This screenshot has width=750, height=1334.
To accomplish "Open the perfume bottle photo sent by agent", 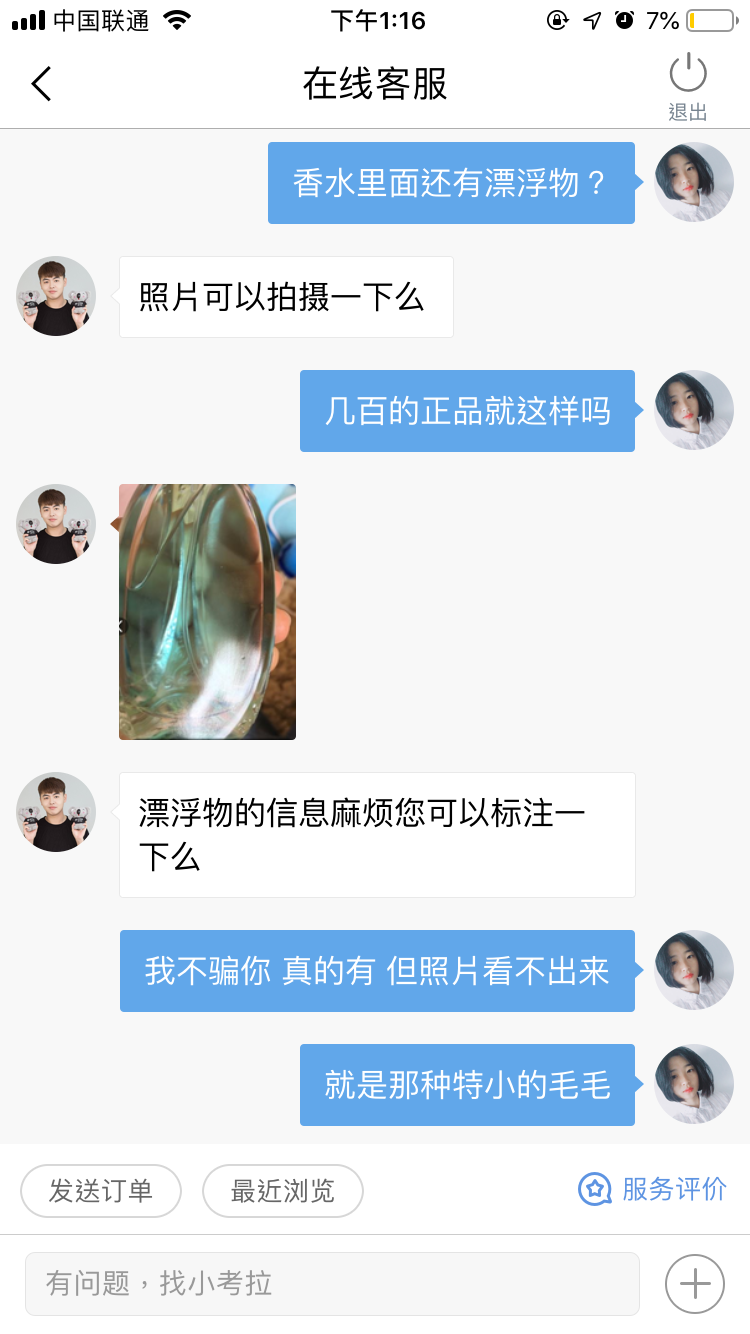I will pyautogui.click(x=207, y=612).
